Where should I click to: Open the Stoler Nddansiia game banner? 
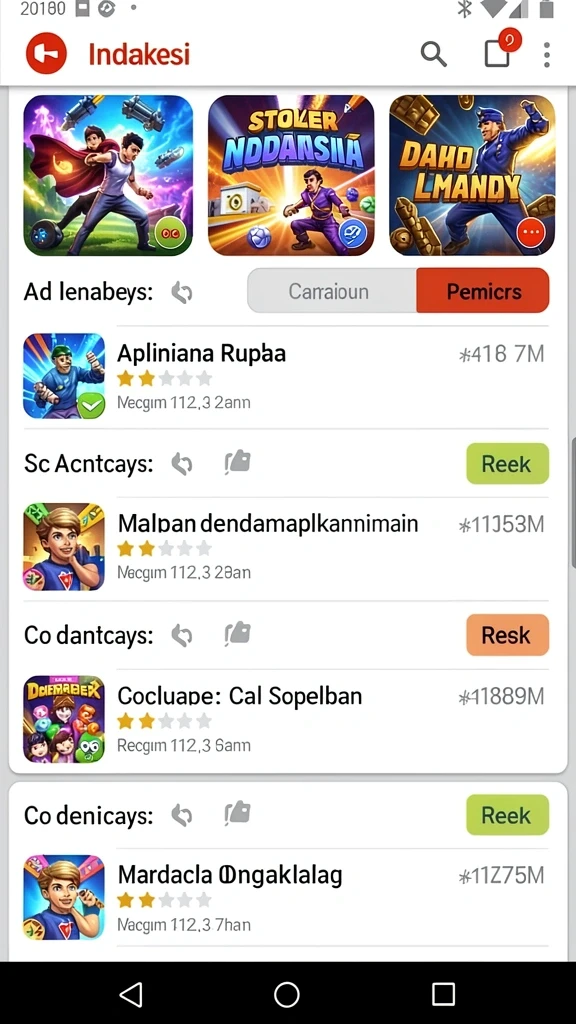click(291, 175)
